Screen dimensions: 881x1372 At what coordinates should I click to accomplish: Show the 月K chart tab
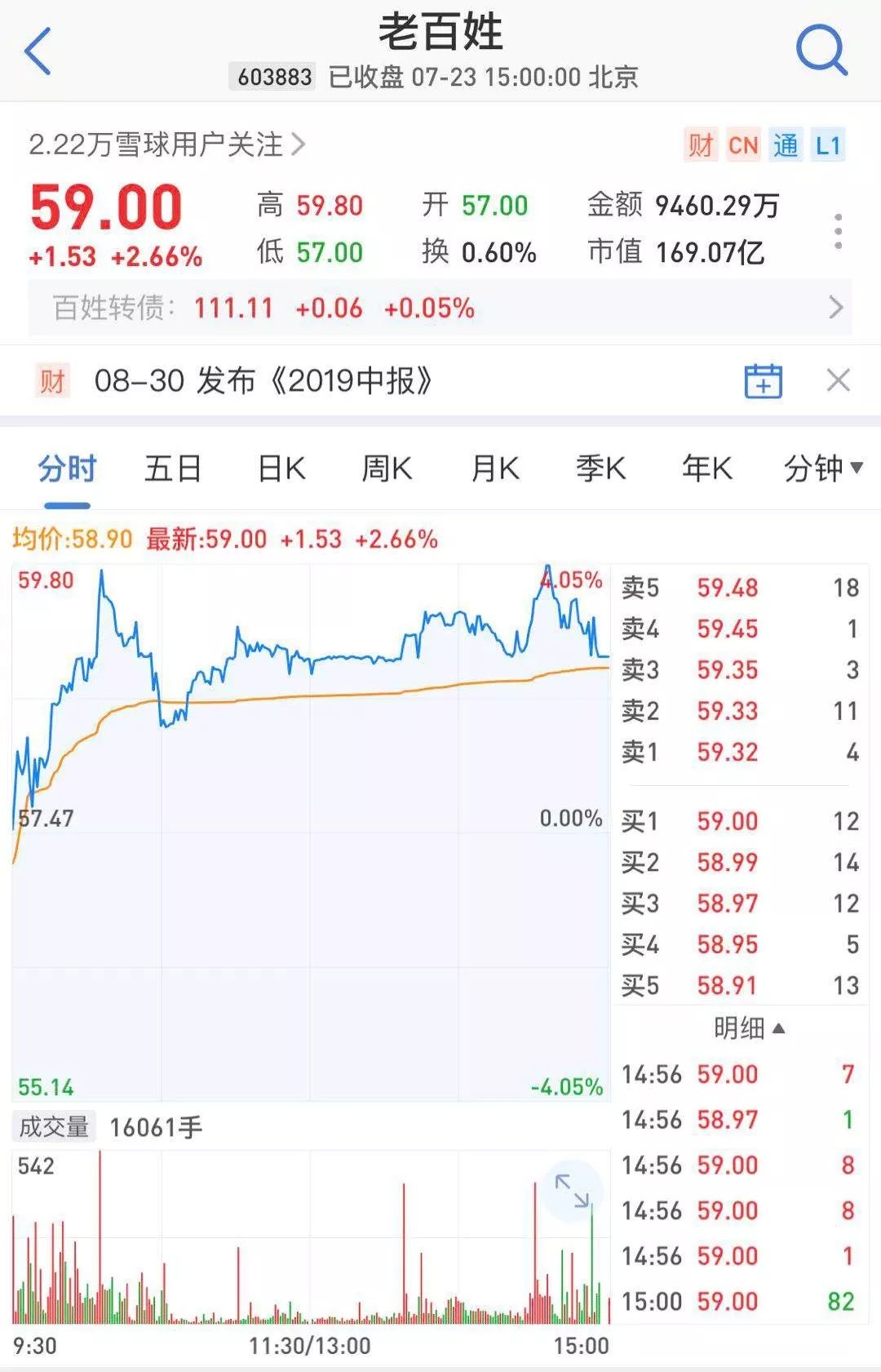coord(495,468)
